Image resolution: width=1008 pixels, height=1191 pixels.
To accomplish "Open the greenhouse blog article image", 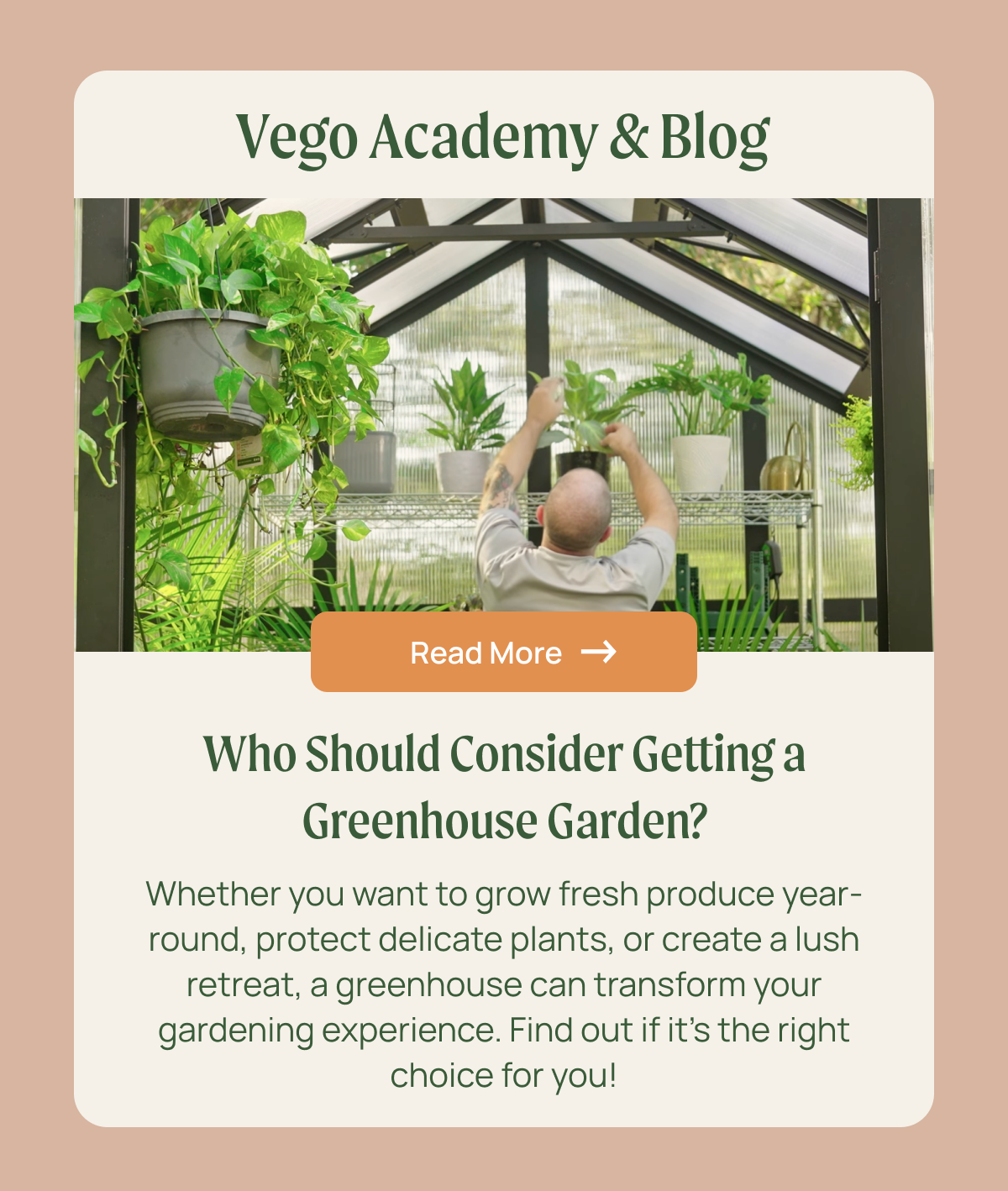I will [x=504, y=403].
